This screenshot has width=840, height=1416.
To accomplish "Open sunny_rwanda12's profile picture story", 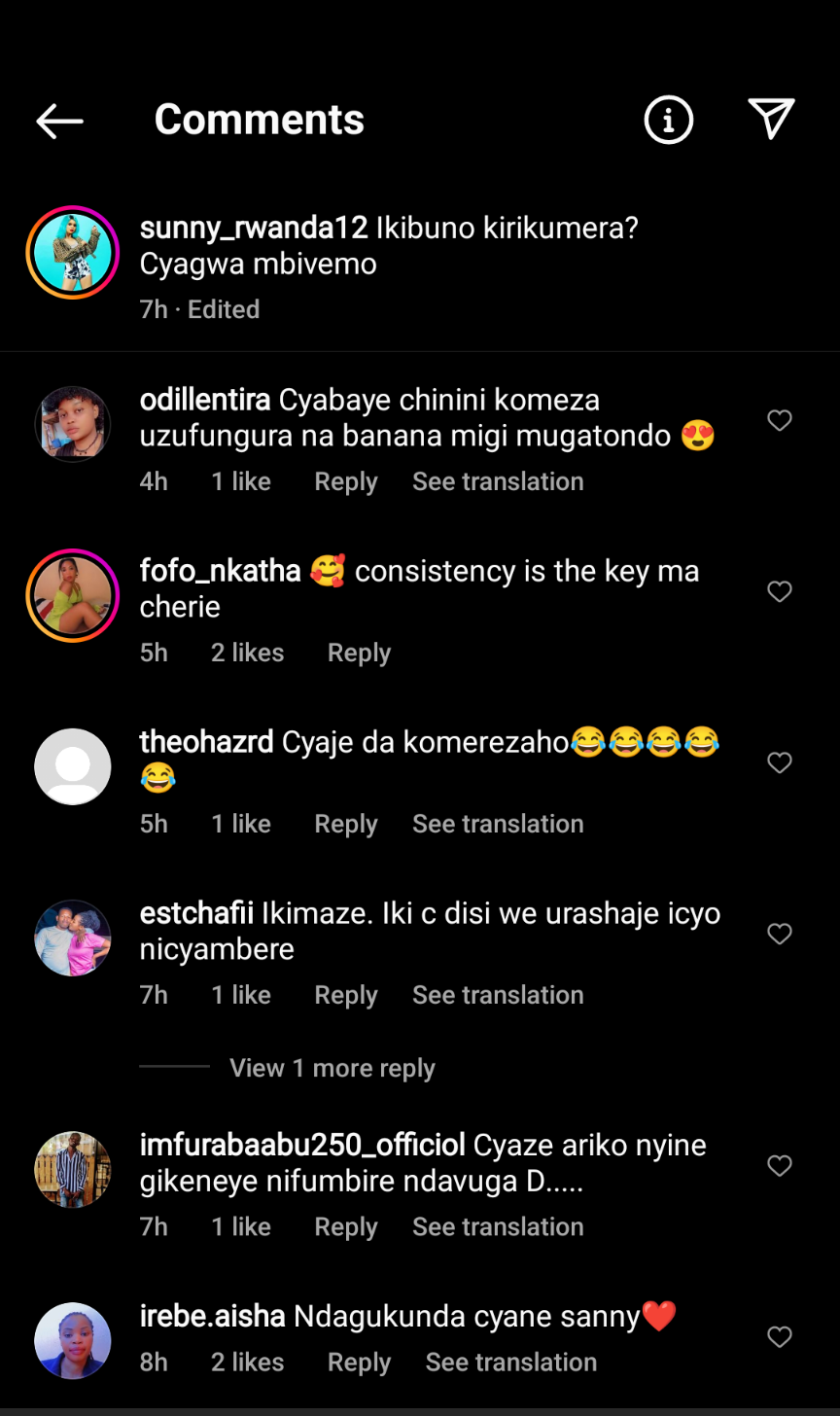I will click(73, 252).
